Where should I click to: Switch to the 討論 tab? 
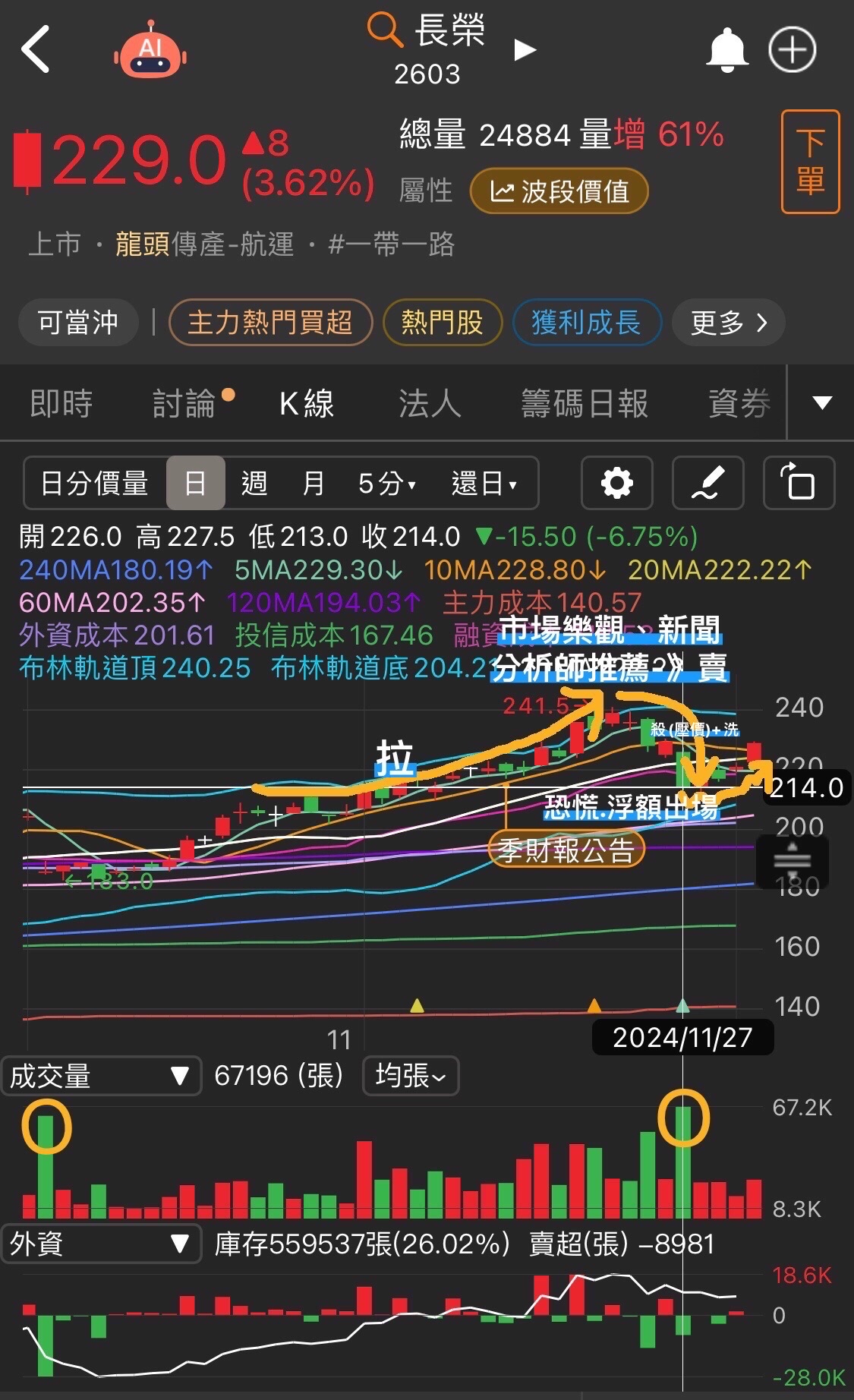click(x=184, y=403)
